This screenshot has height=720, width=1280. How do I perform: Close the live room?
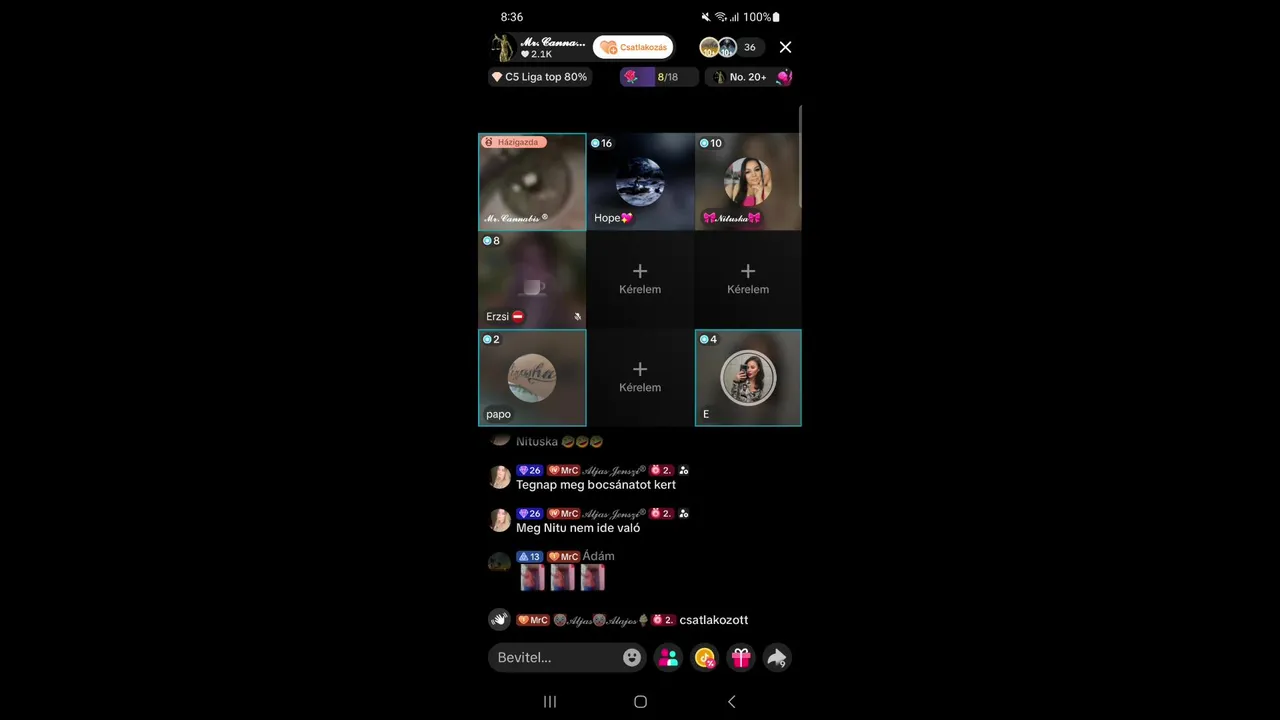(x=785, y=47)
